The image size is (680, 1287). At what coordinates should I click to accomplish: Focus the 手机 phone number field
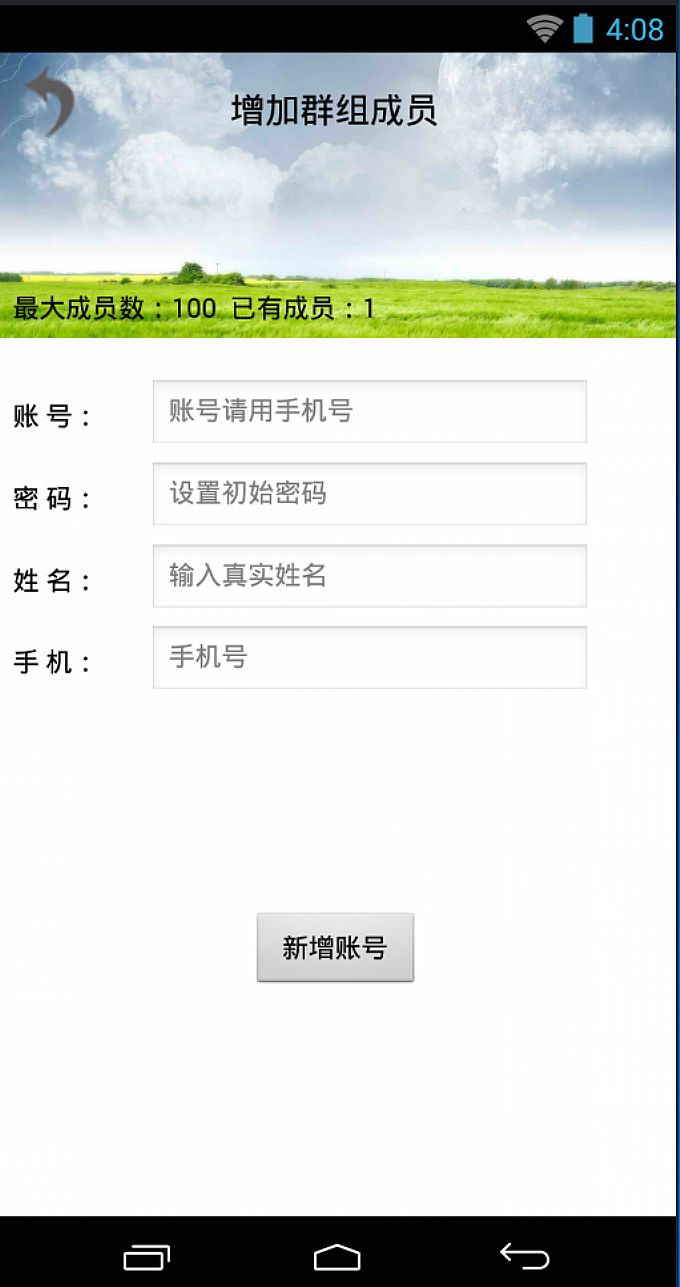369,657
